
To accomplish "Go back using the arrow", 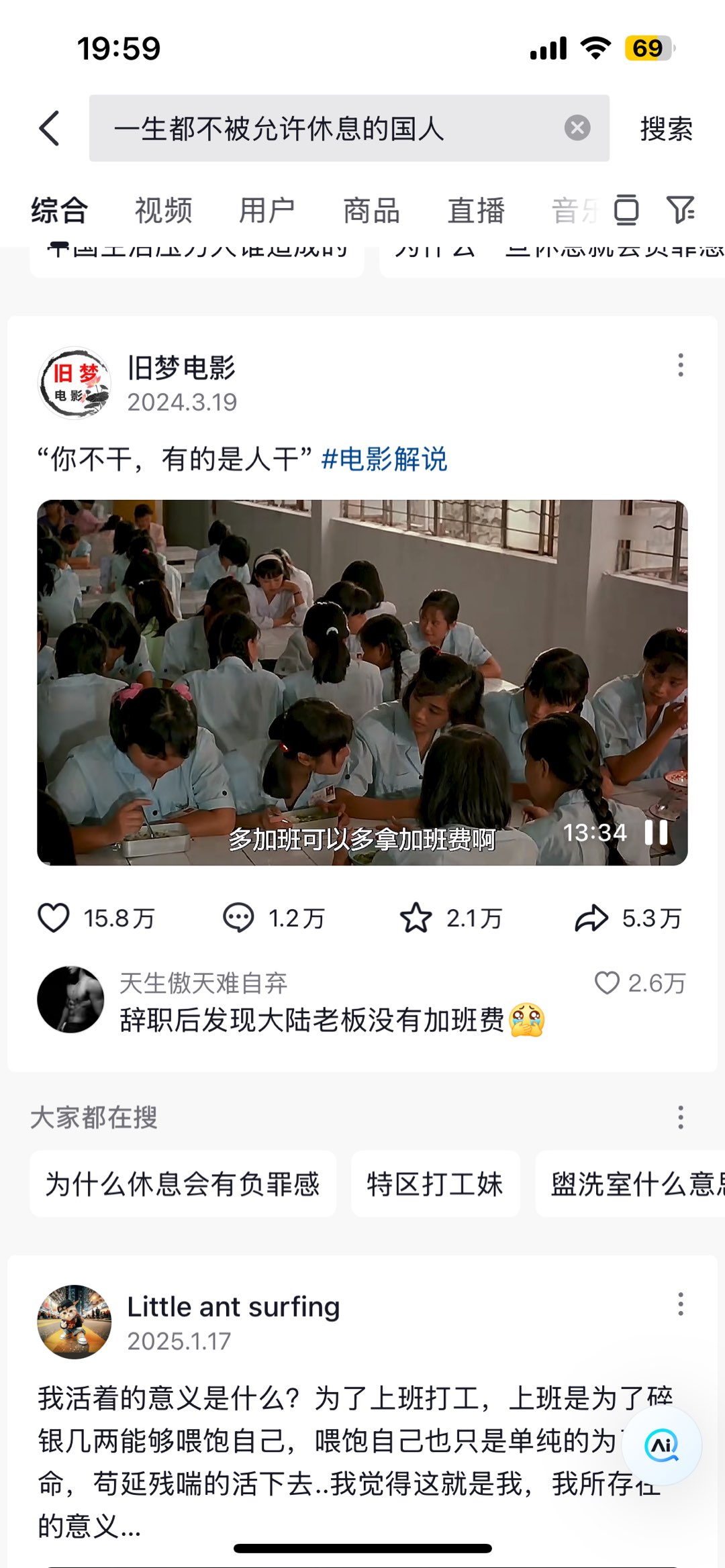I will coord(50,128).
